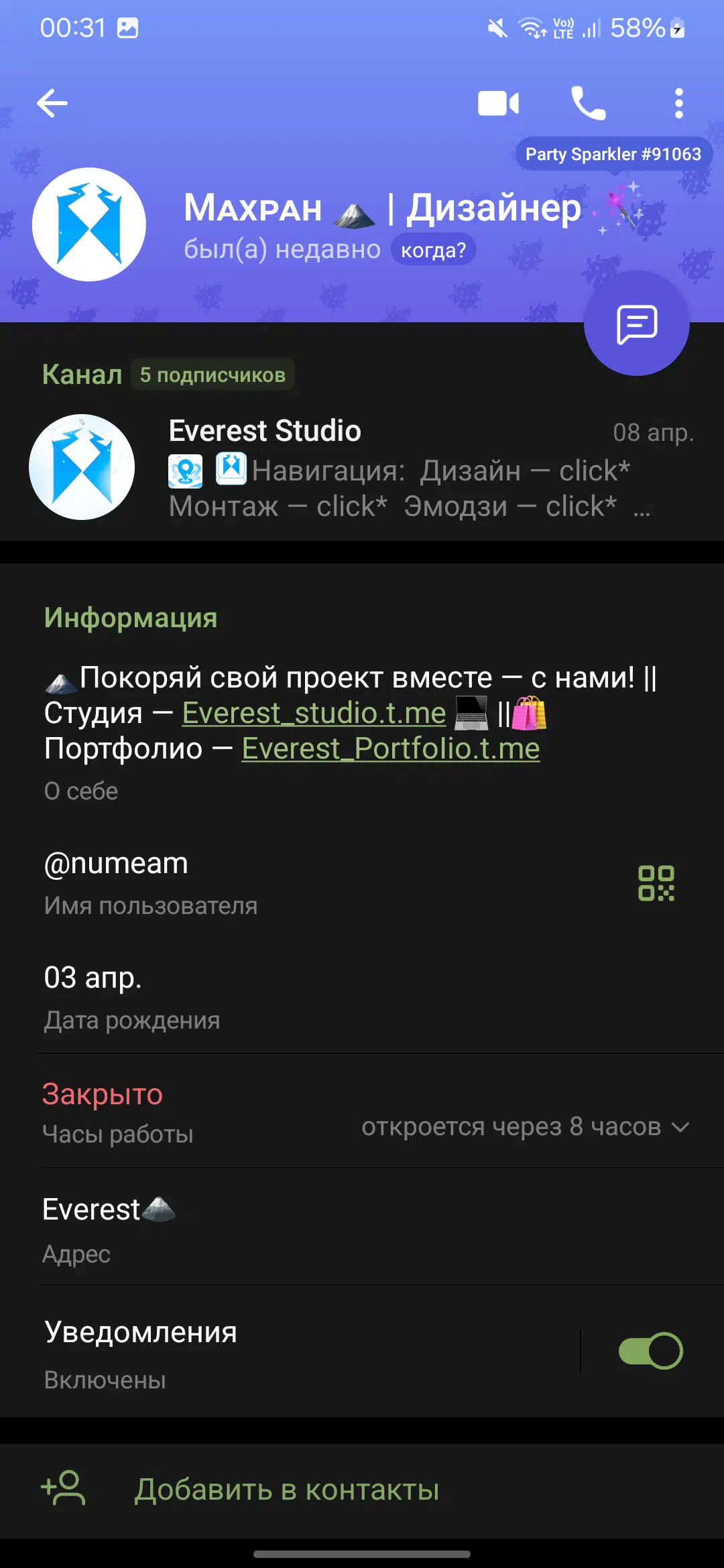Image resolution: width=724 pixels, height=1568 pixels.
Task: Tap the "когда?" last seen chip
Action: pyautogui.click(x=433, y=250)
